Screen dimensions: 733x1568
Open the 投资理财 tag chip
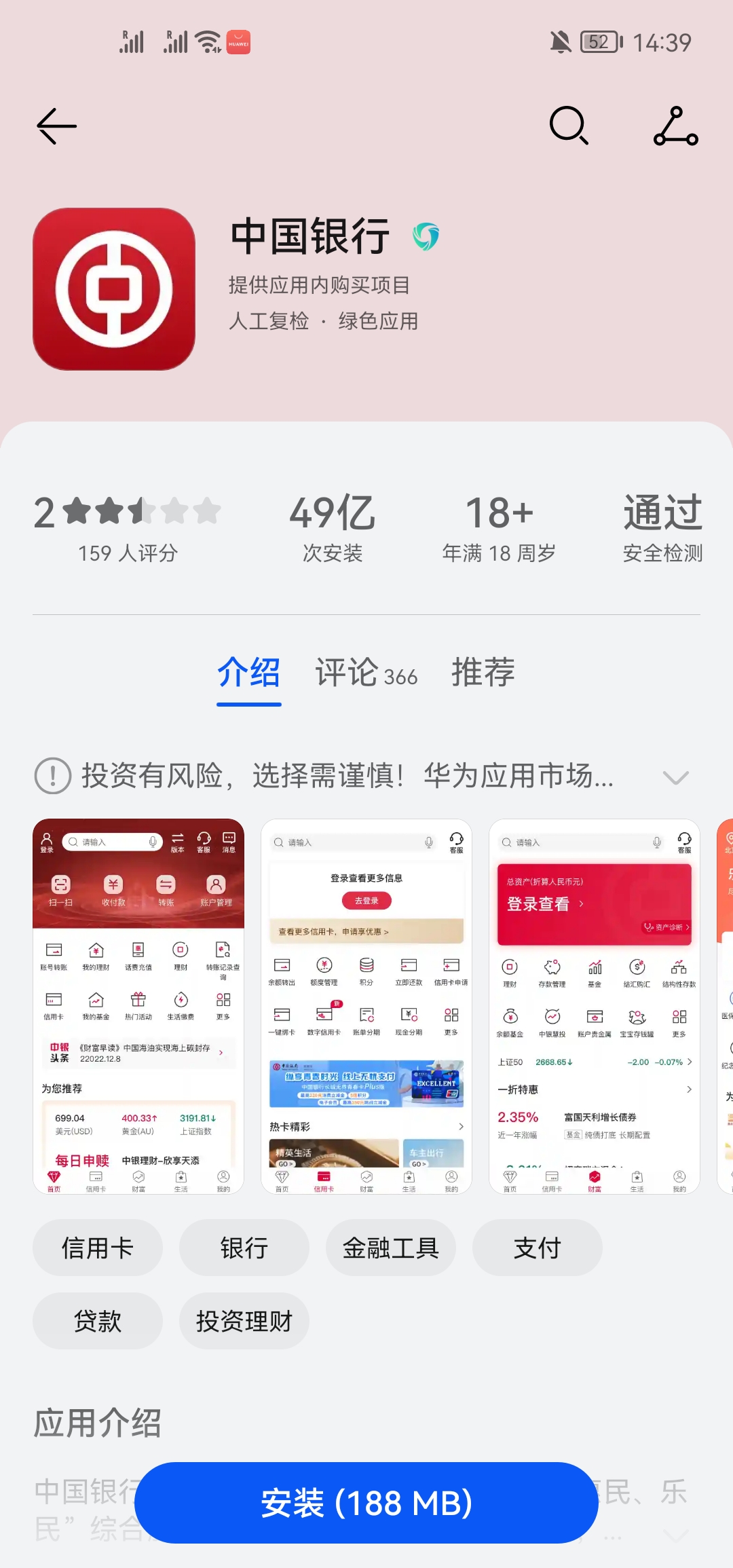pyautogui.click(x=244, y=1321)
